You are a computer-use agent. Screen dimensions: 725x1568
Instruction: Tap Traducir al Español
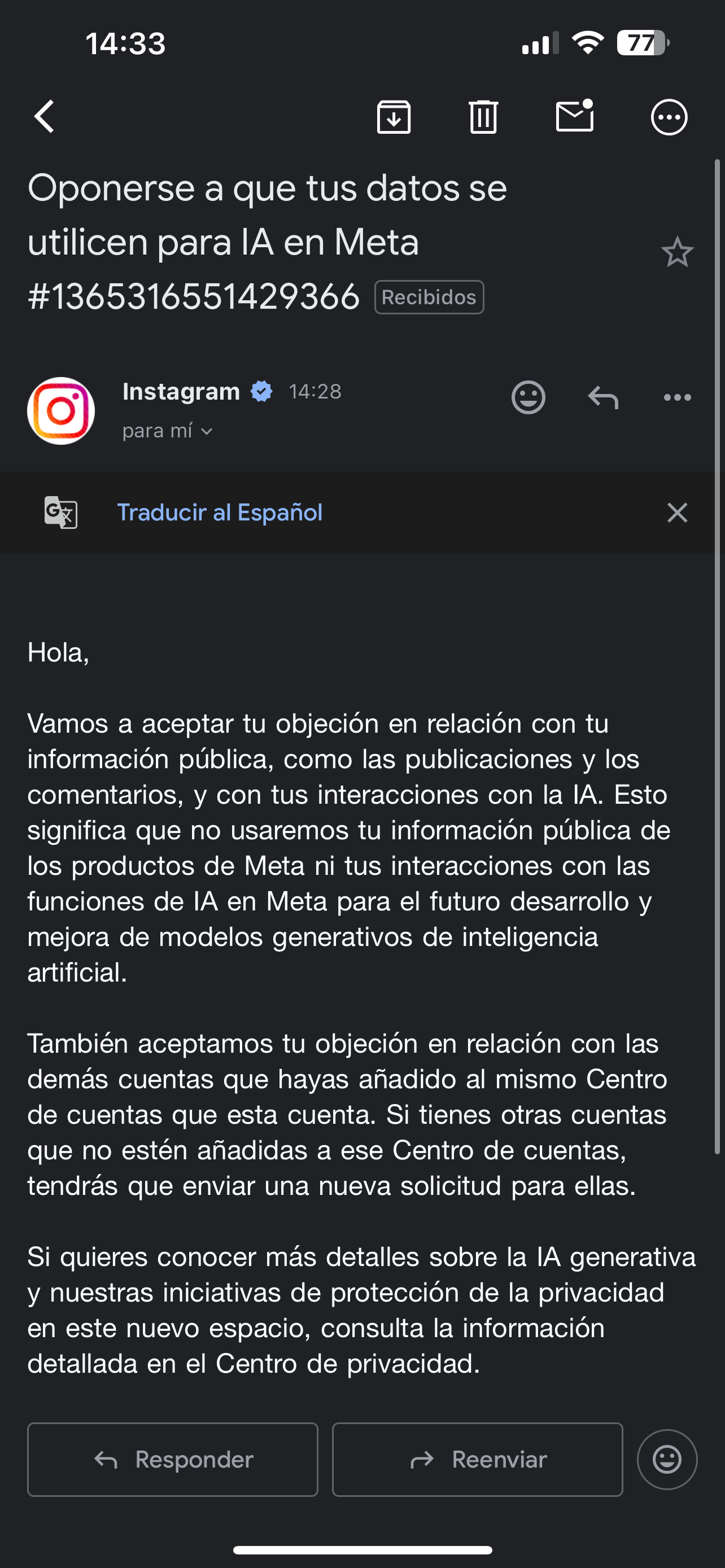[x=219, y=513]
